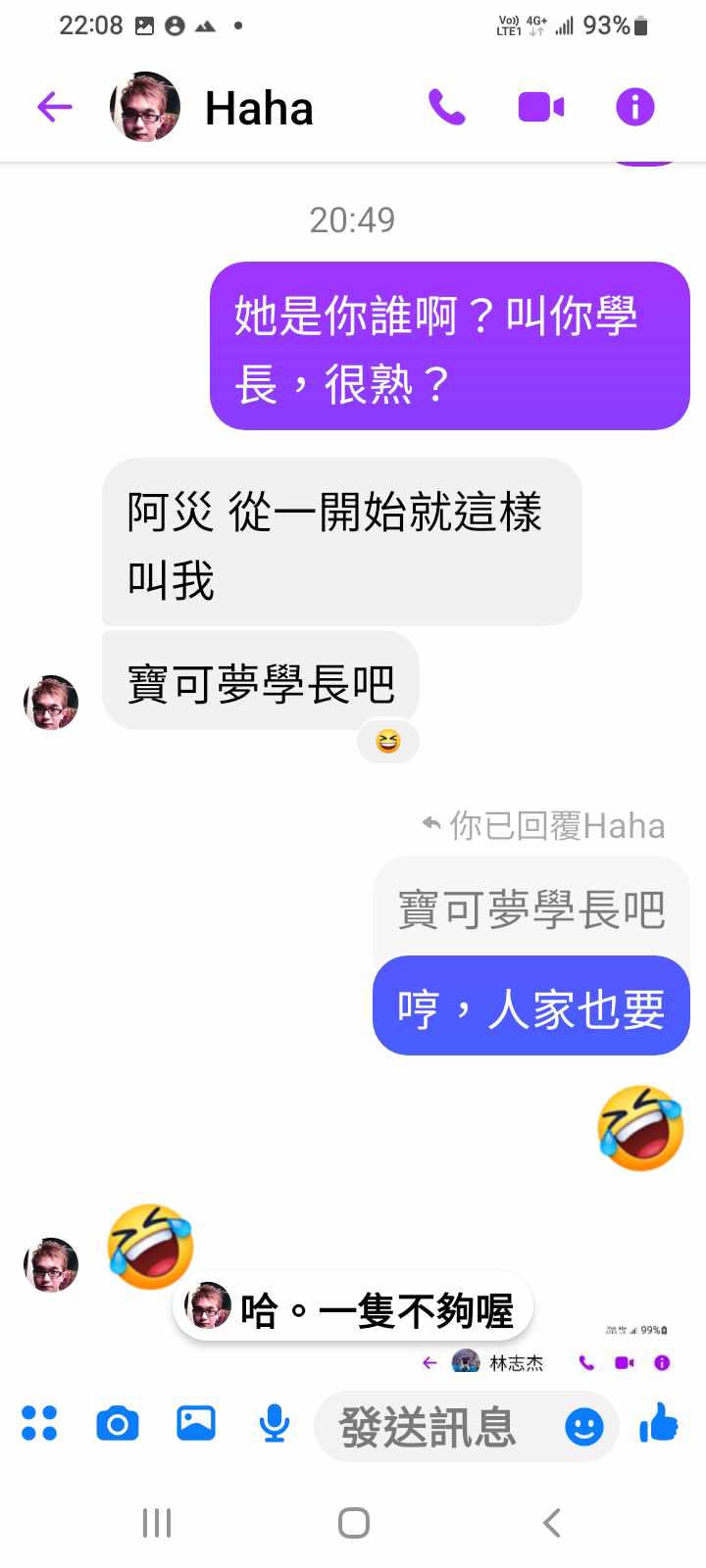Go to the home screen
This screenshot has width=706, height=1568.
(353, 1523)
